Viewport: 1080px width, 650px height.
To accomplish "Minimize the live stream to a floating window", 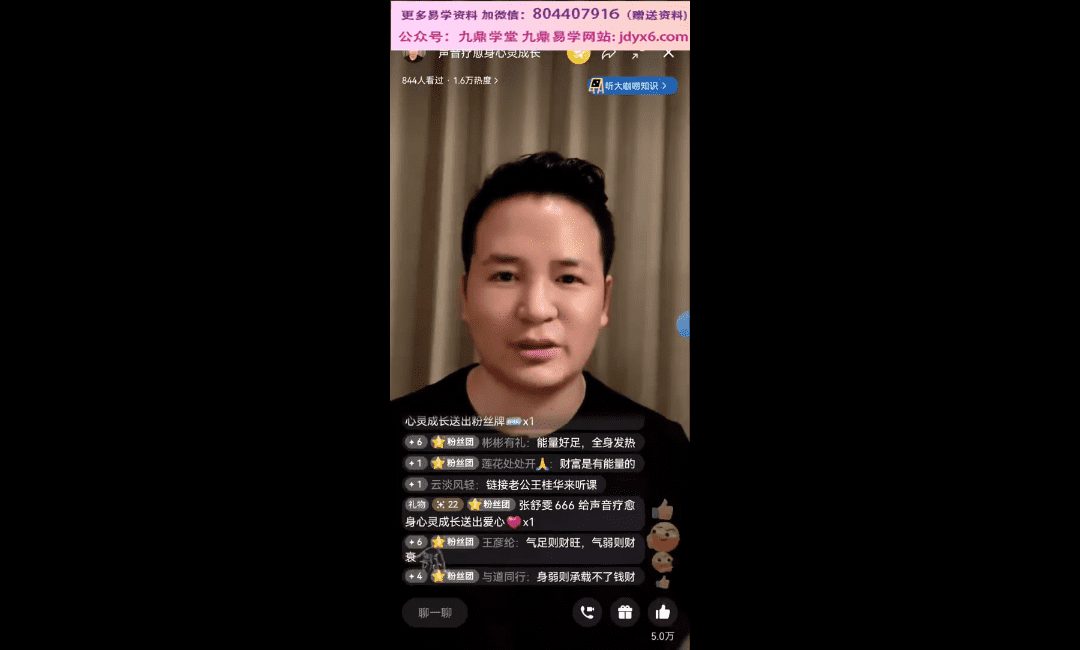I will coord(637,54).
